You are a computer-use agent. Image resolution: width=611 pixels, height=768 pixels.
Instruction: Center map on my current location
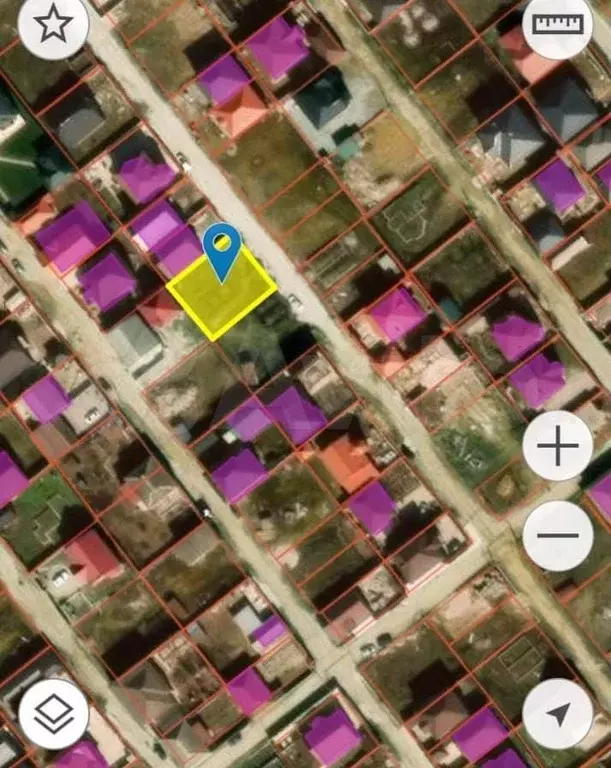coord(558,714)
